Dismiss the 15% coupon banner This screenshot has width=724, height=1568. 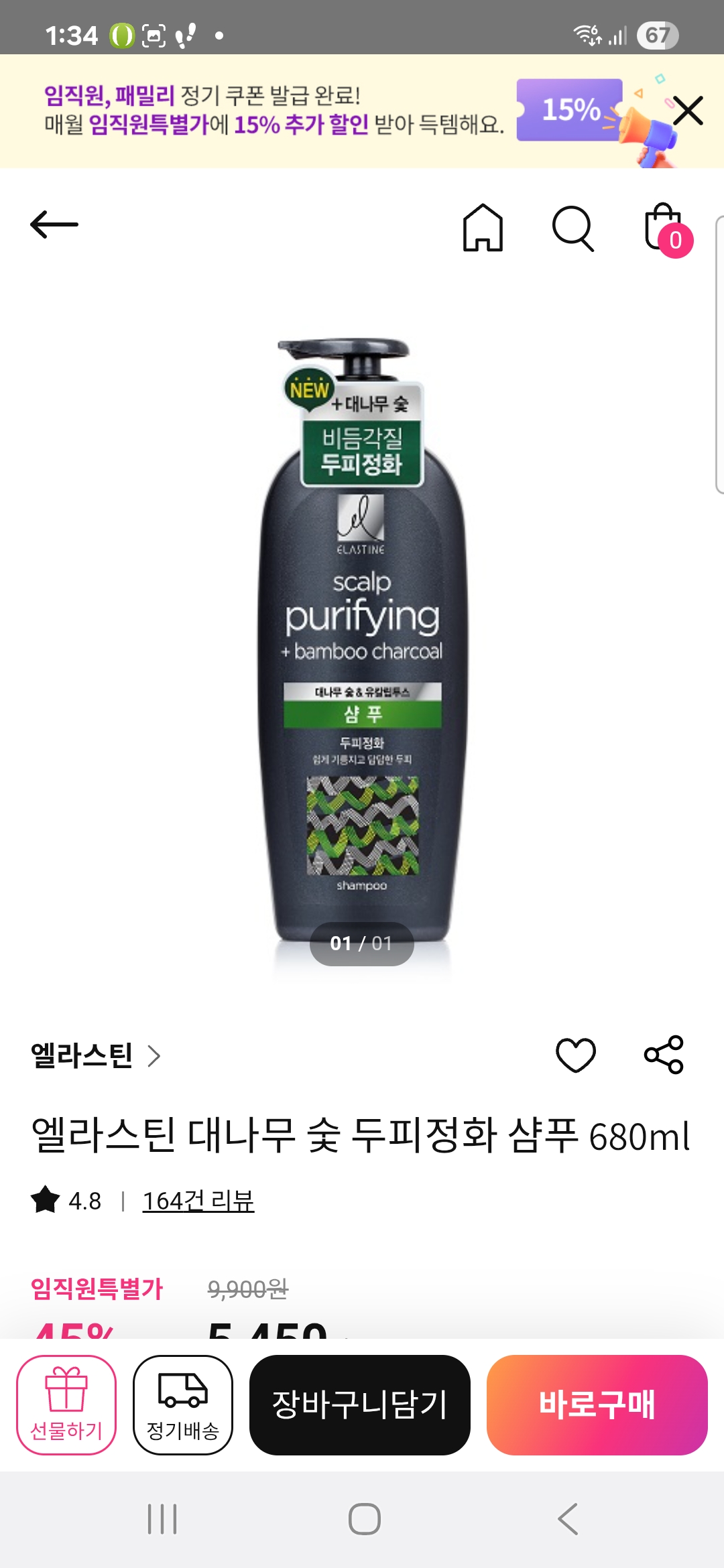(x=688, y=111)
